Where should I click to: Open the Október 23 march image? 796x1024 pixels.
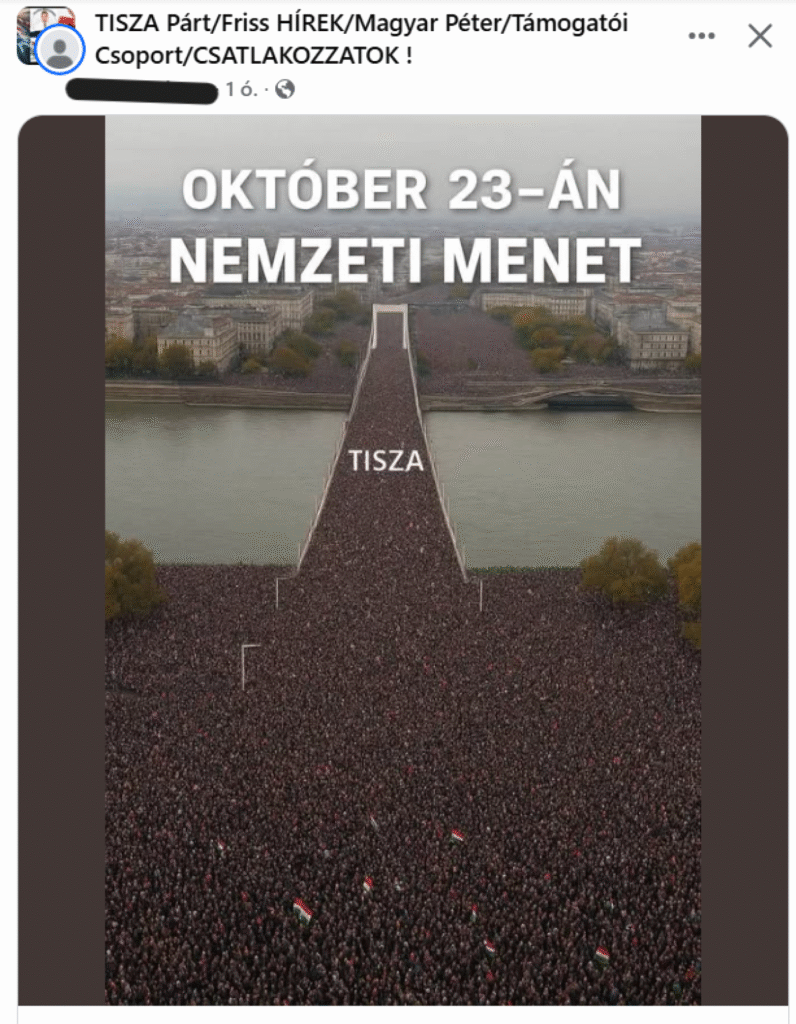click(403, 560)
